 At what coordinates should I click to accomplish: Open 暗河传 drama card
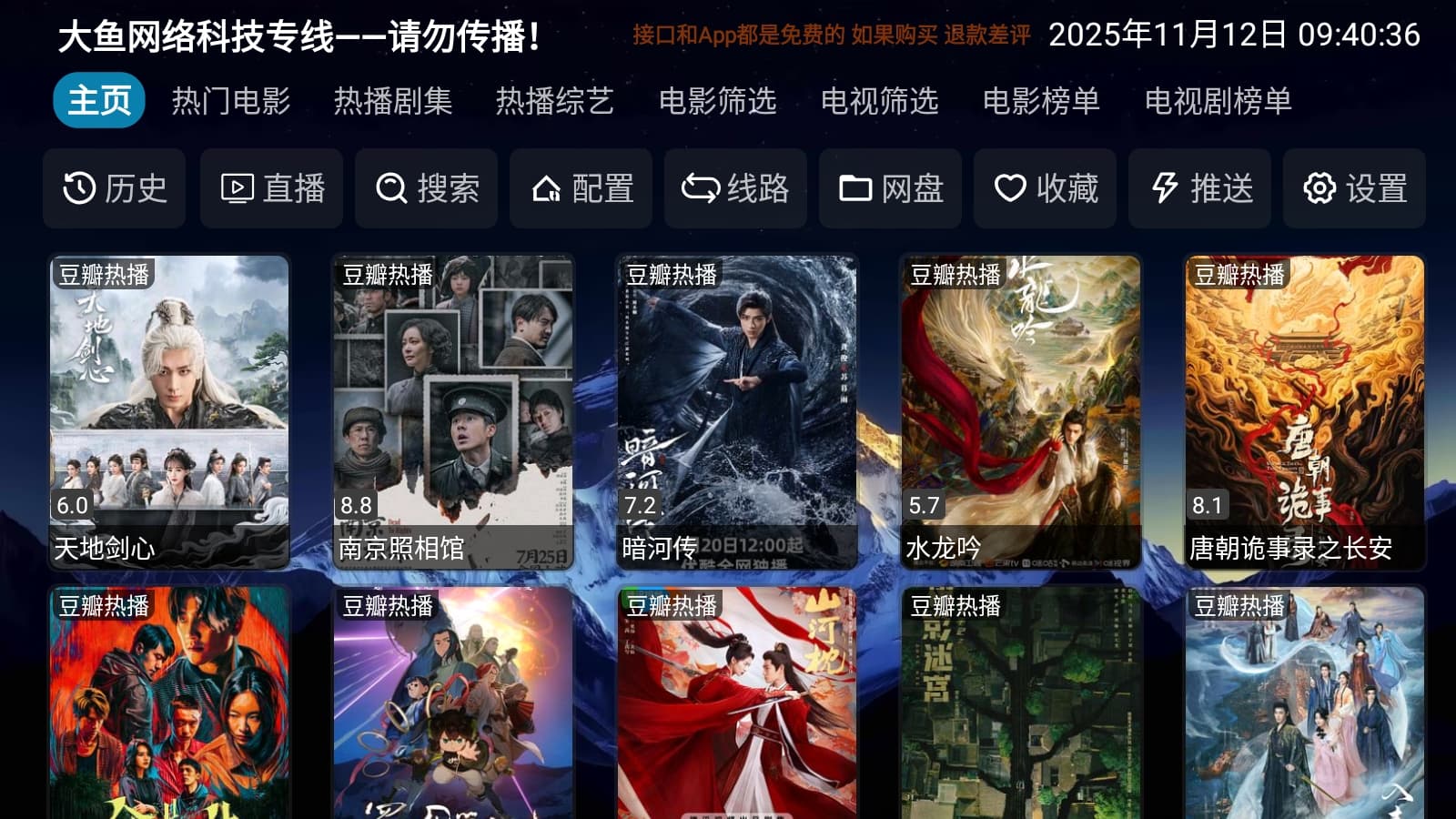[737, 411]
